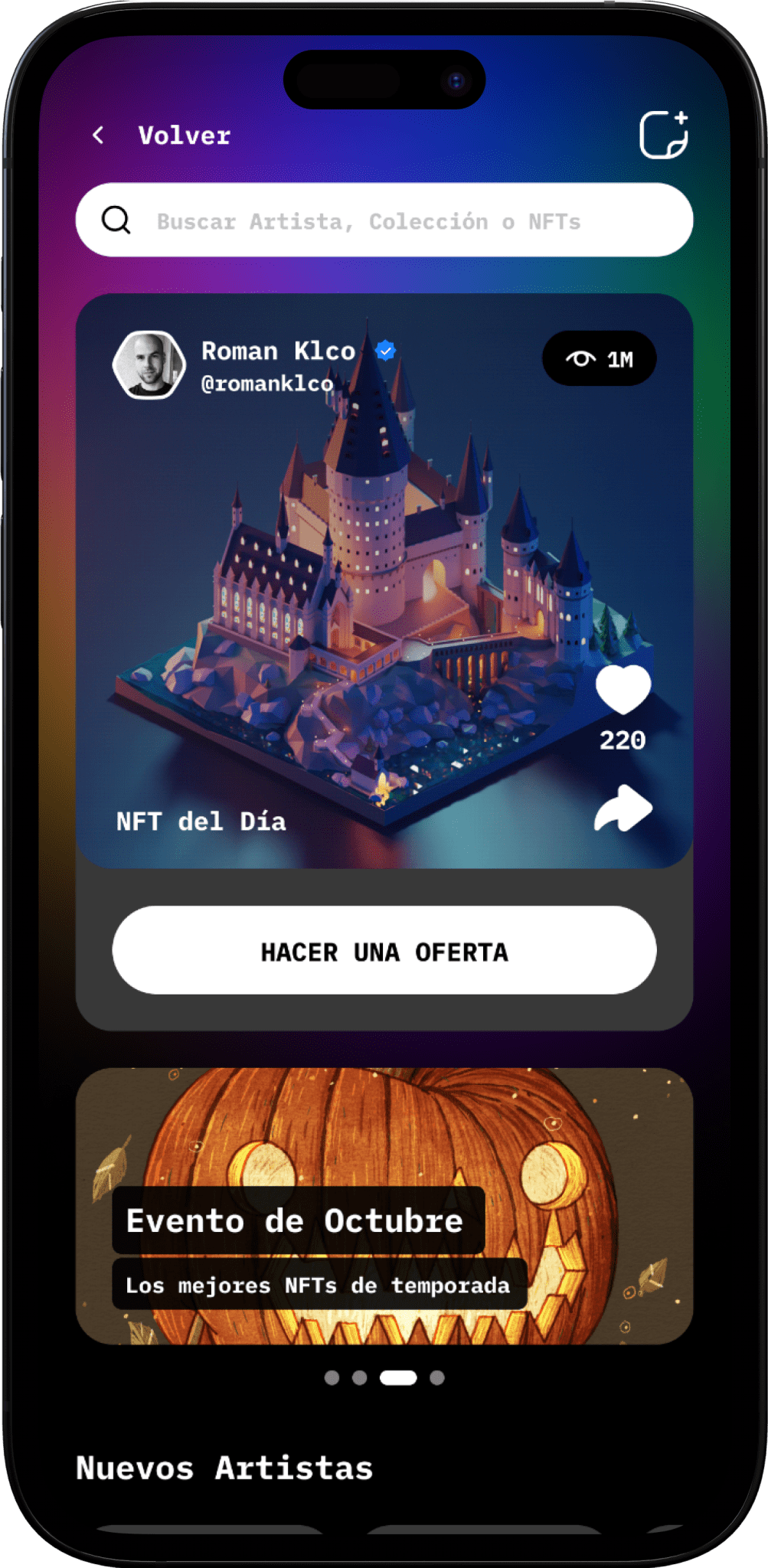Tap Hacer una oferta button
Viewport: 768px width, 1568px height.
point(384,950)
